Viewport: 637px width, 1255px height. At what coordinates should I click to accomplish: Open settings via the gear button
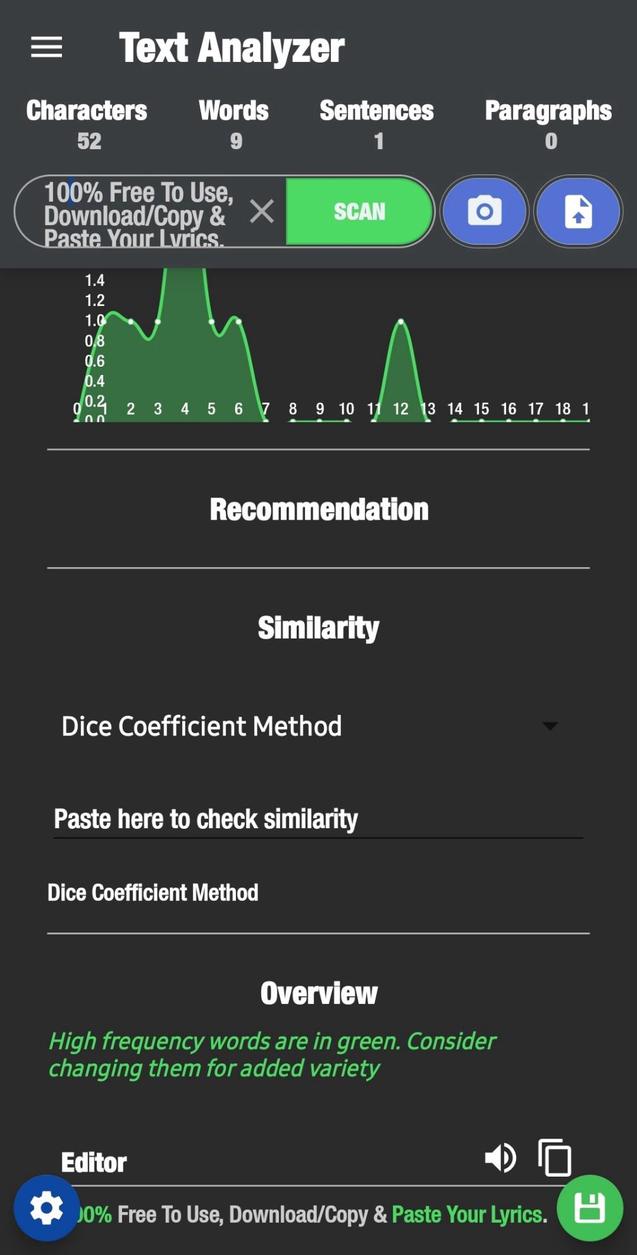pos(46,1208)
